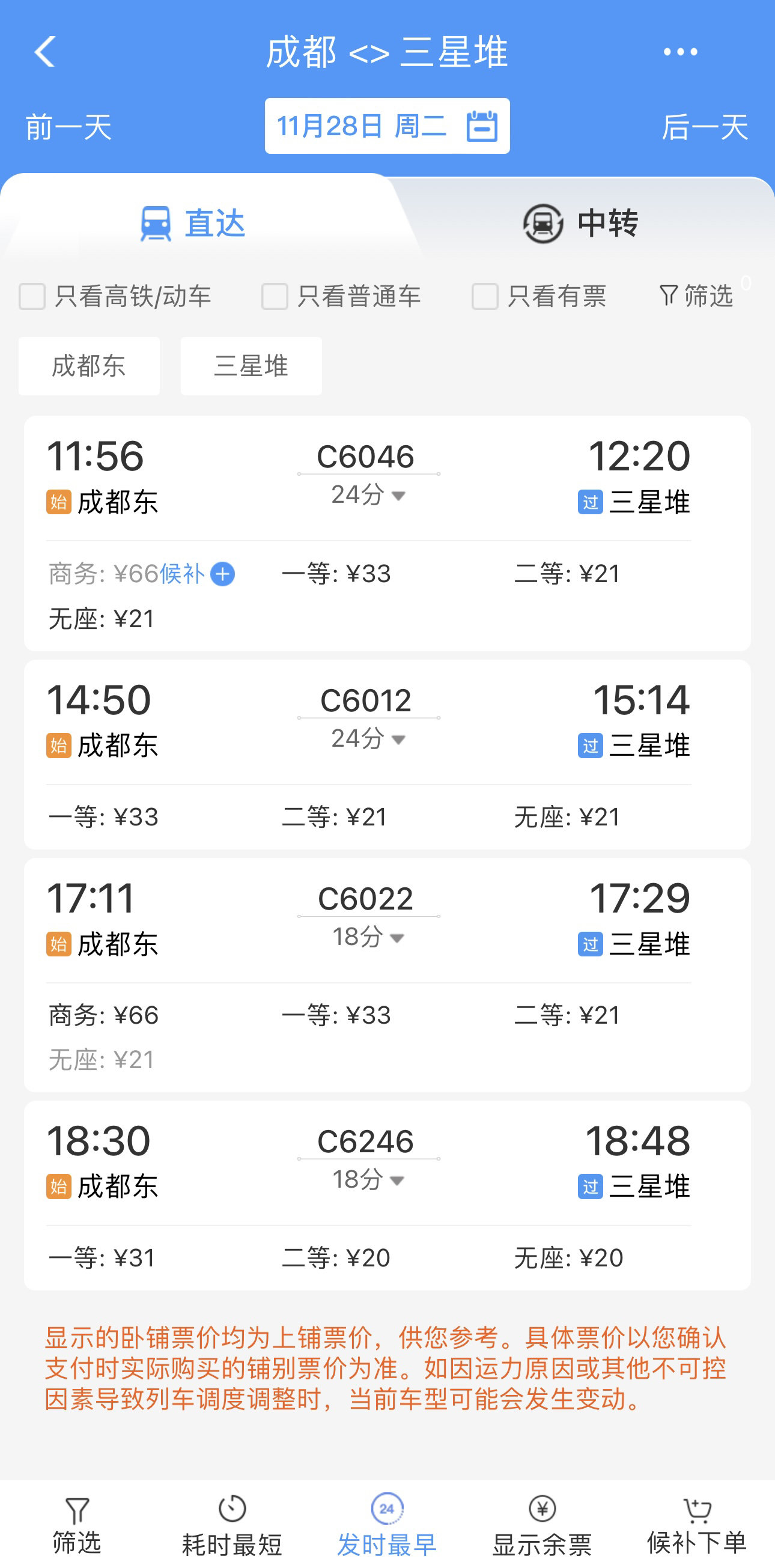Select the 成都东 station chip
Screen dimensions: 775x1568
click(89, 366)
